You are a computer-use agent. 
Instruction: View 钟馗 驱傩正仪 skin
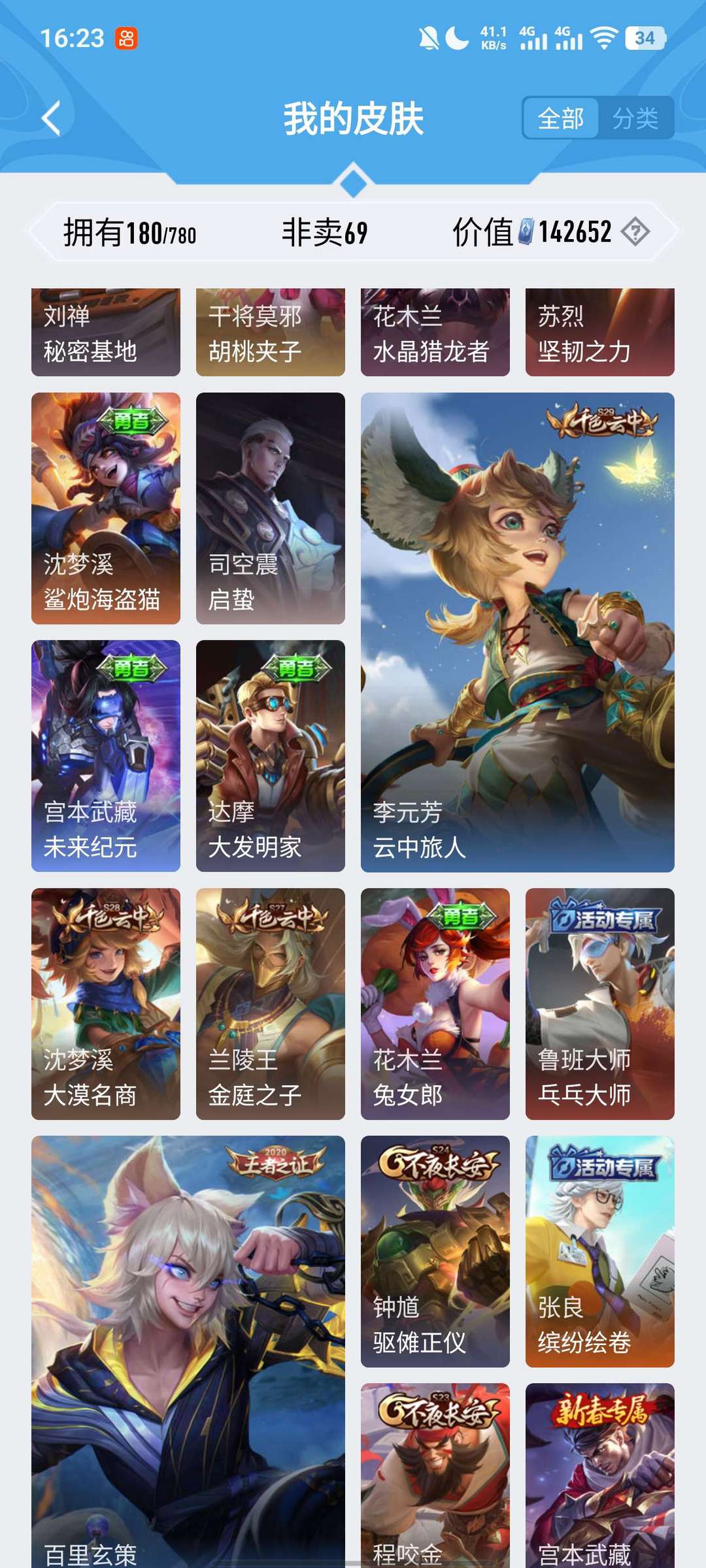point(435,1251)
